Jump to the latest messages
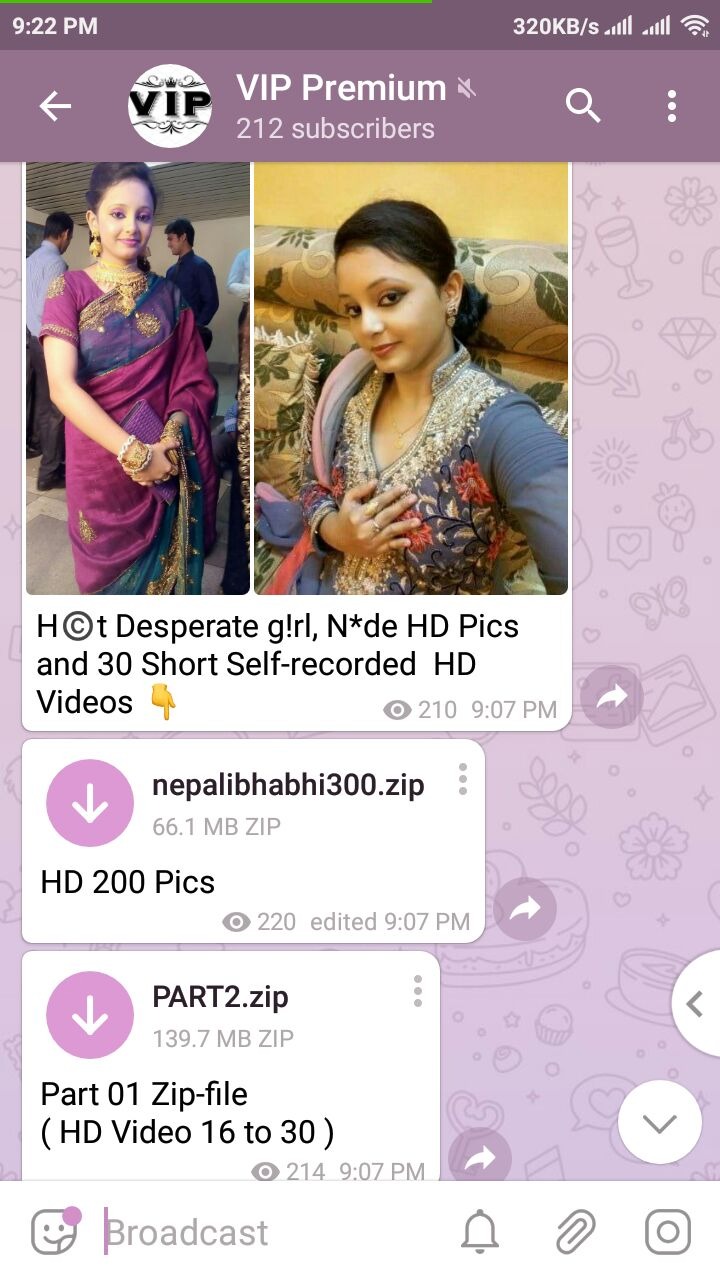This screenshot has width=720, height=1280. tap(659, 1122)
